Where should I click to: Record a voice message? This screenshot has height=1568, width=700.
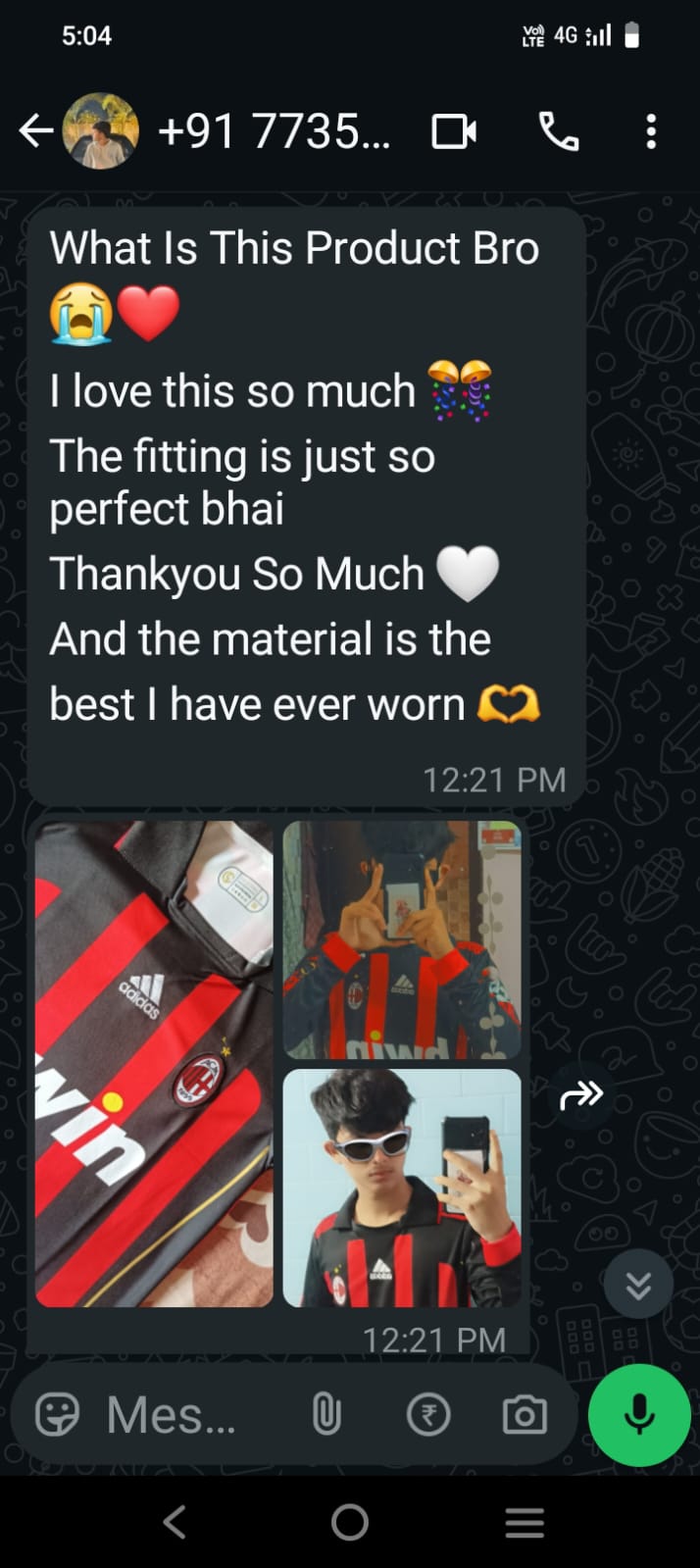(x=639, y=1415)
